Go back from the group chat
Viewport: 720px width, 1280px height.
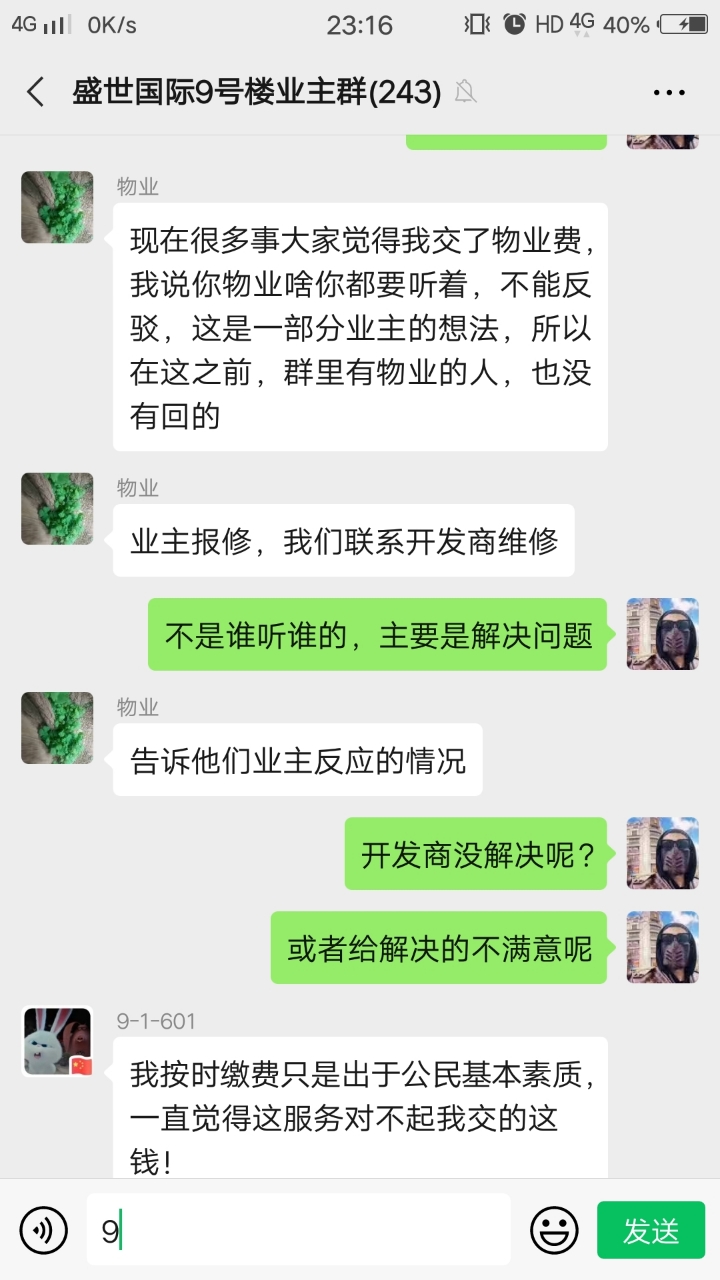click(36, 92)
